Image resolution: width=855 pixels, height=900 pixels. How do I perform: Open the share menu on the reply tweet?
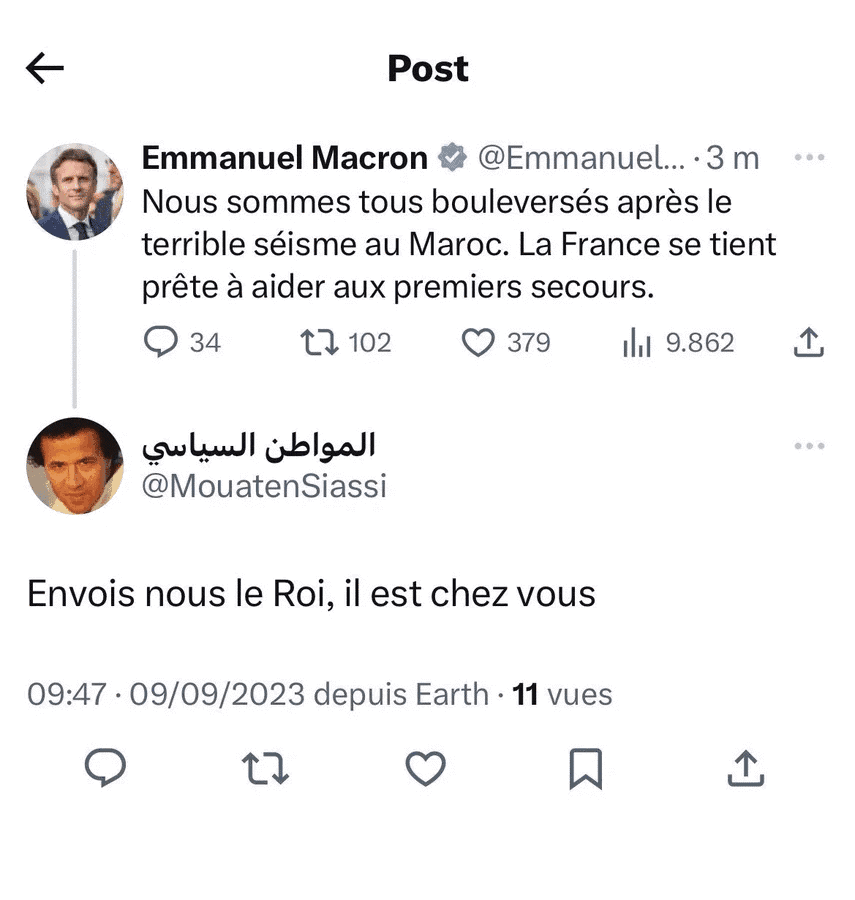tap(745, 768)
